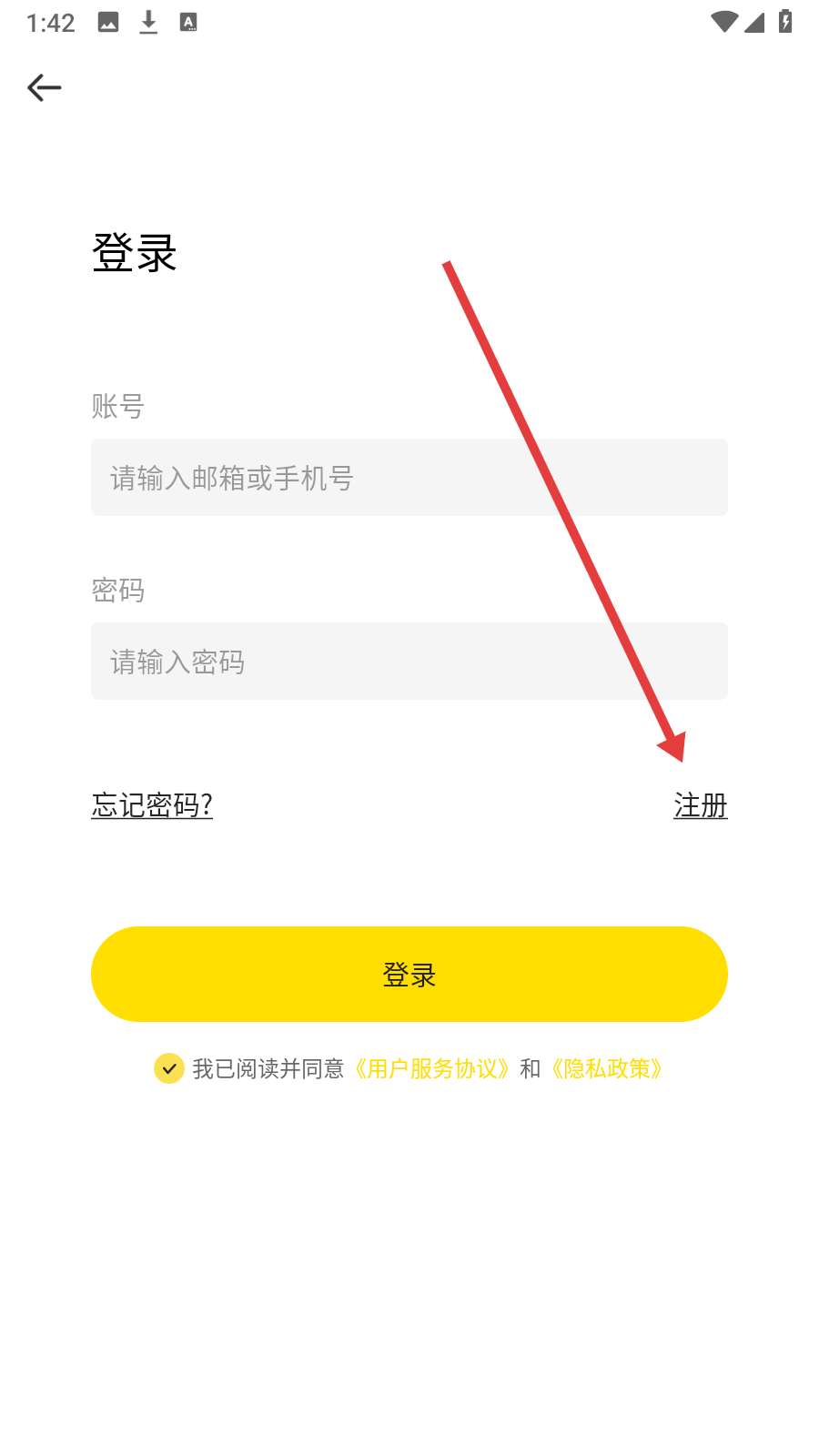Open the 忘记密码? link
Image resolution: width=819 pixels, height=1456 pixels.
pyautogui.click(x=152, y=805)
